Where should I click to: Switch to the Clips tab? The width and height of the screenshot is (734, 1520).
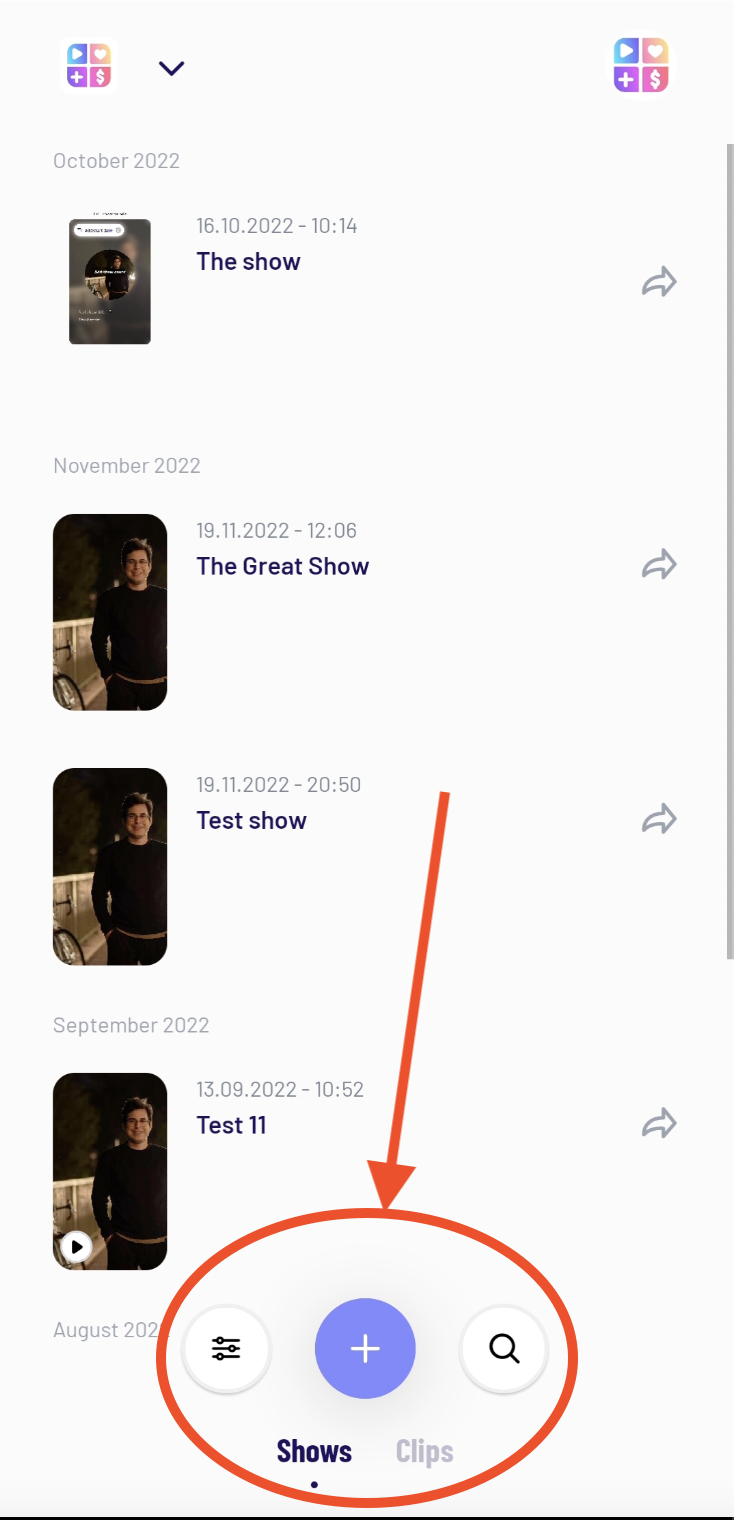coord(424,1451)
